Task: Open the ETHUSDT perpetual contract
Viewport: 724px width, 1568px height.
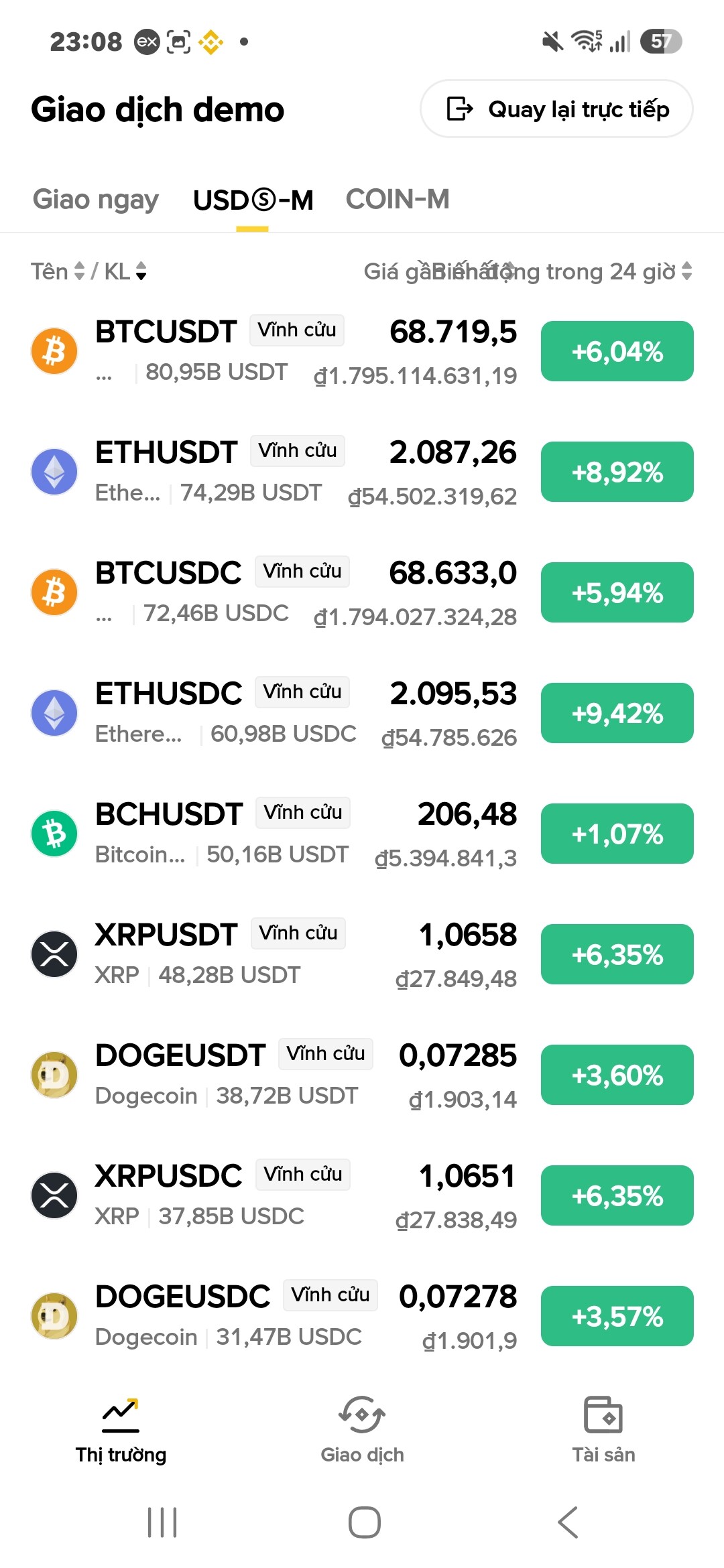Action: point(362,472)
